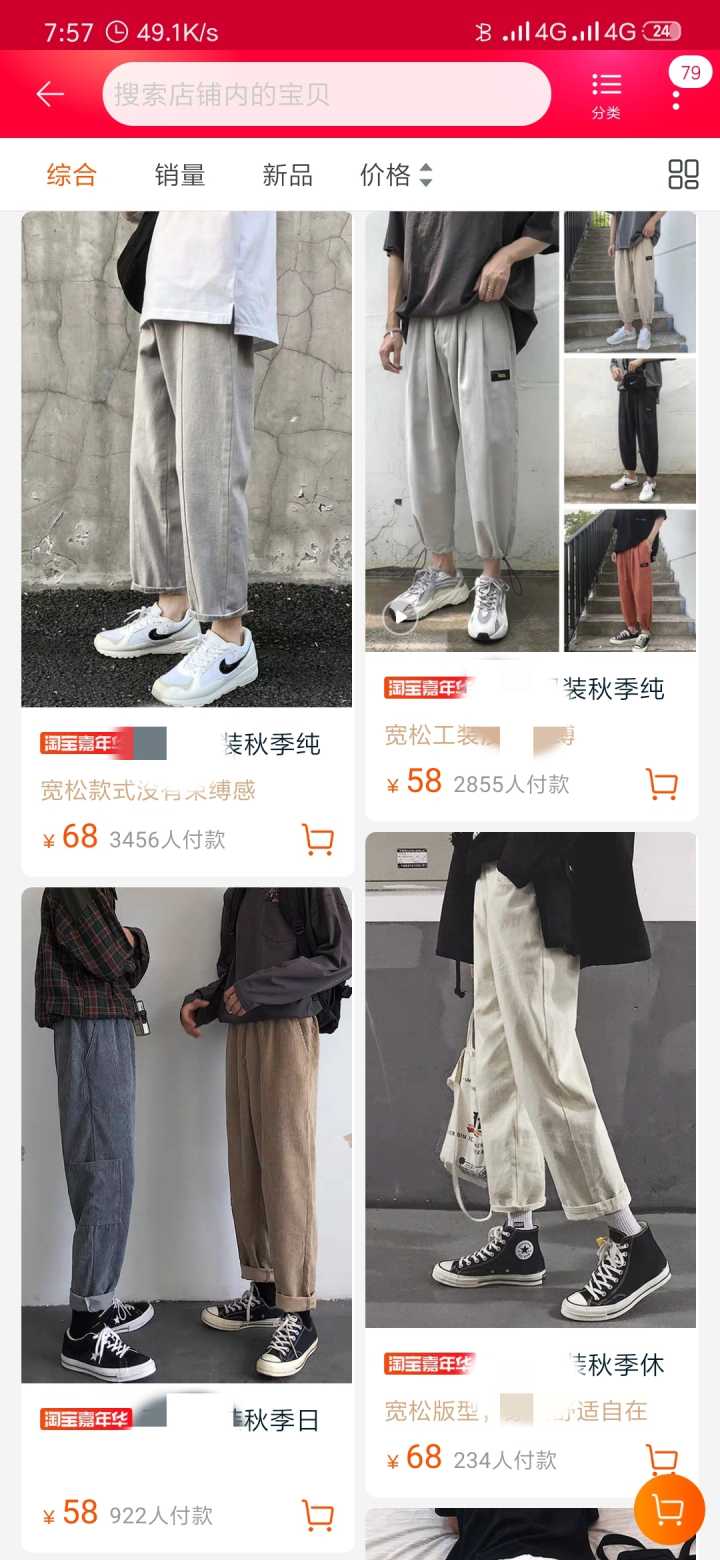The width and height of the screenshot is (720, 1560).
Task: Open the 分类 categories list
Action: 606,95
